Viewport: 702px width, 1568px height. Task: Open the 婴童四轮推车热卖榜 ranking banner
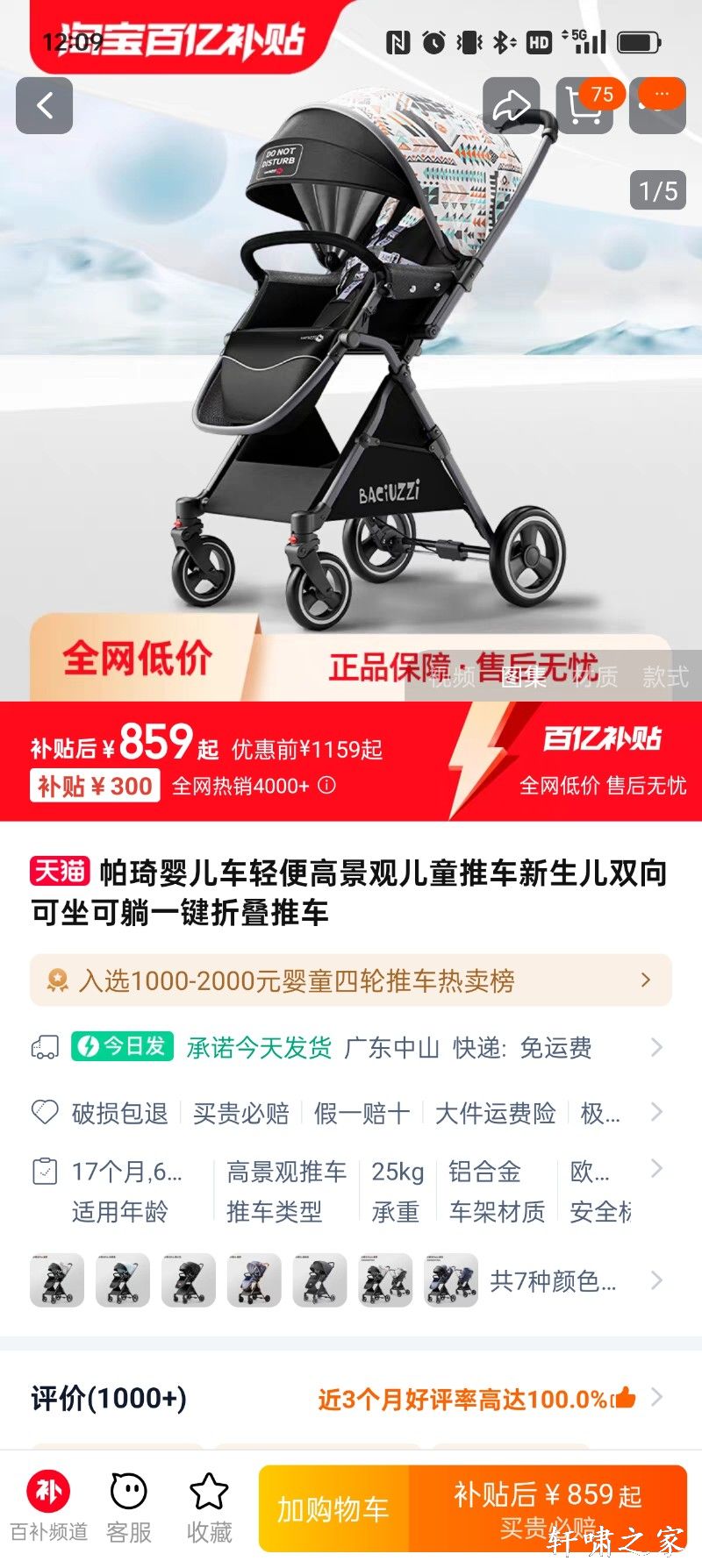(351, 980)
